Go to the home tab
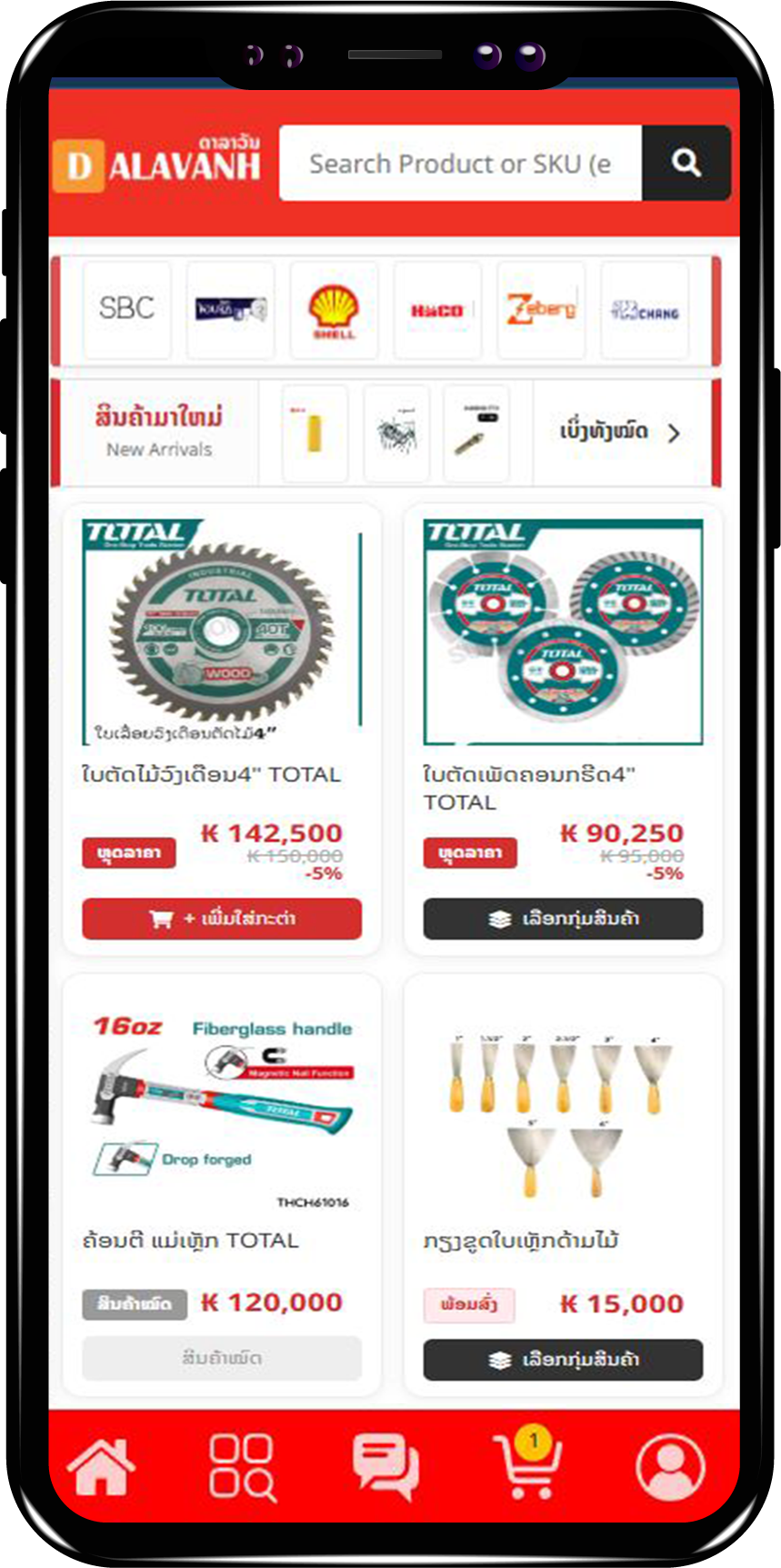Image resolution: width=781 pixels, height=1568 pixels. pyautogui.click(x=102, y=1466)
